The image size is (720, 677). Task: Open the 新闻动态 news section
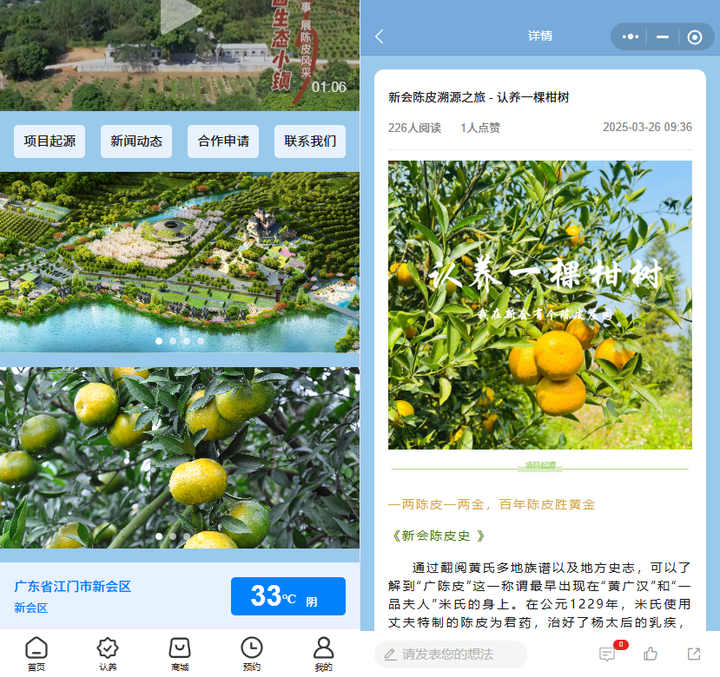click(136, 141)
